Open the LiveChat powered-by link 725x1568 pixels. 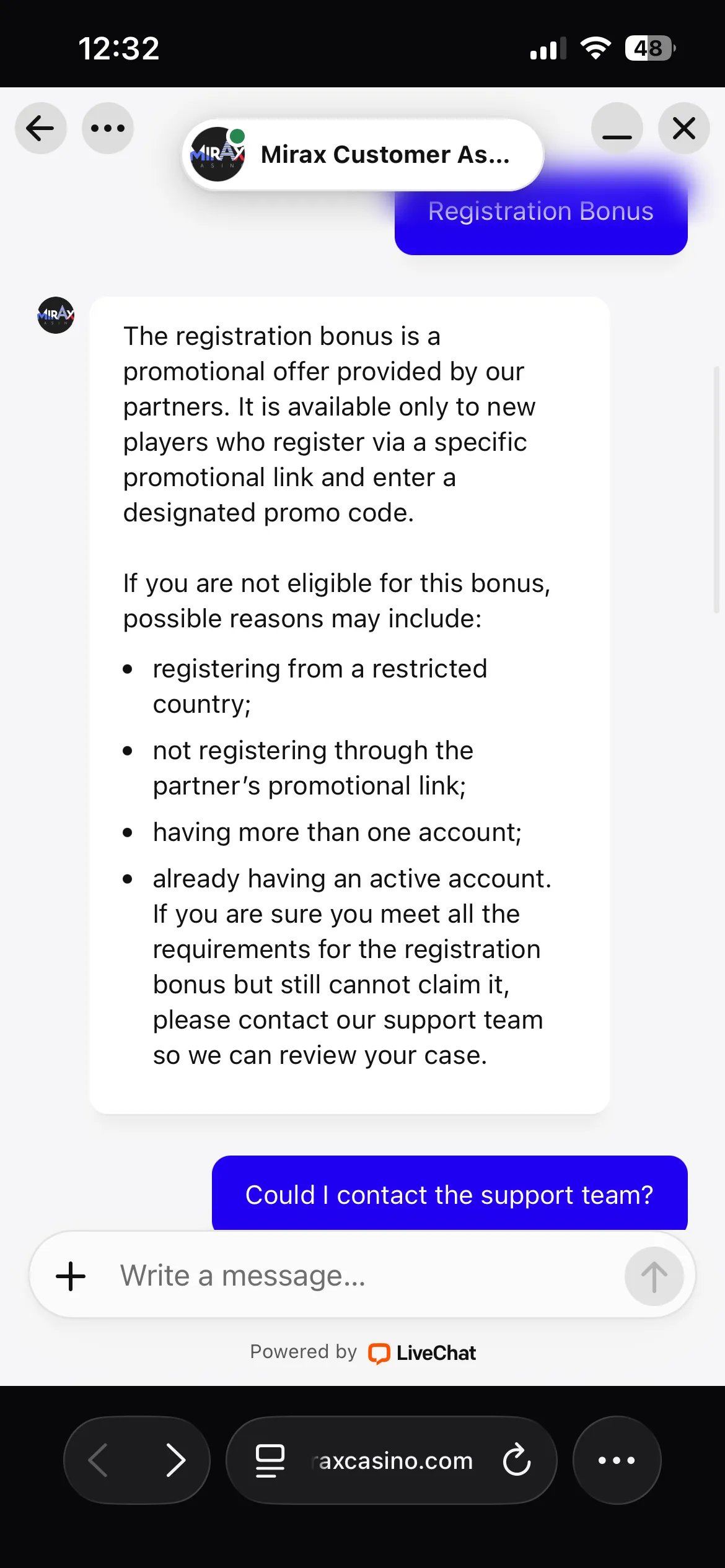[x=363, y=1352]
